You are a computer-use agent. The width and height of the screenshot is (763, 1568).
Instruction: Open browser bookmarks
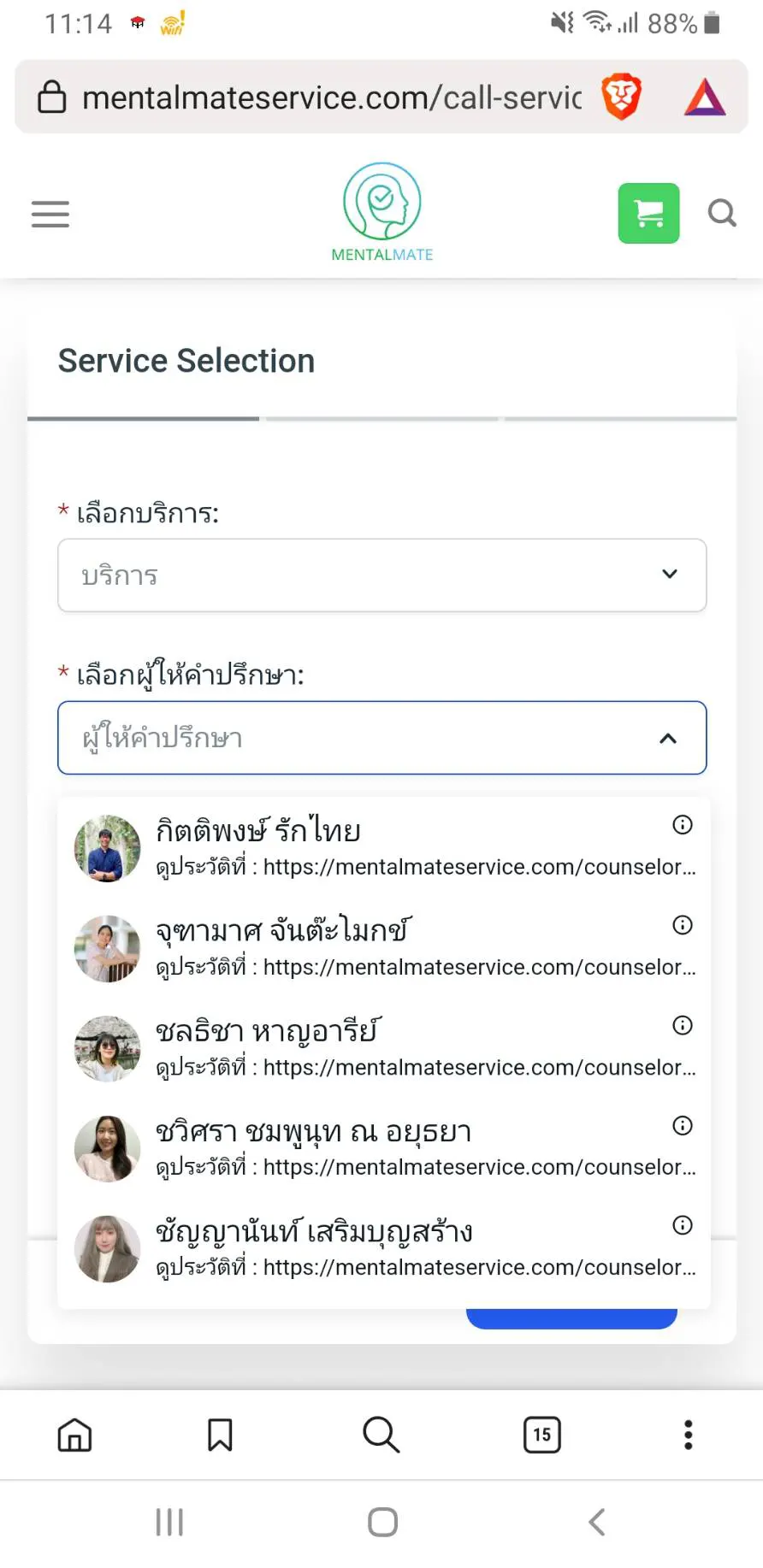[220, 1435]
